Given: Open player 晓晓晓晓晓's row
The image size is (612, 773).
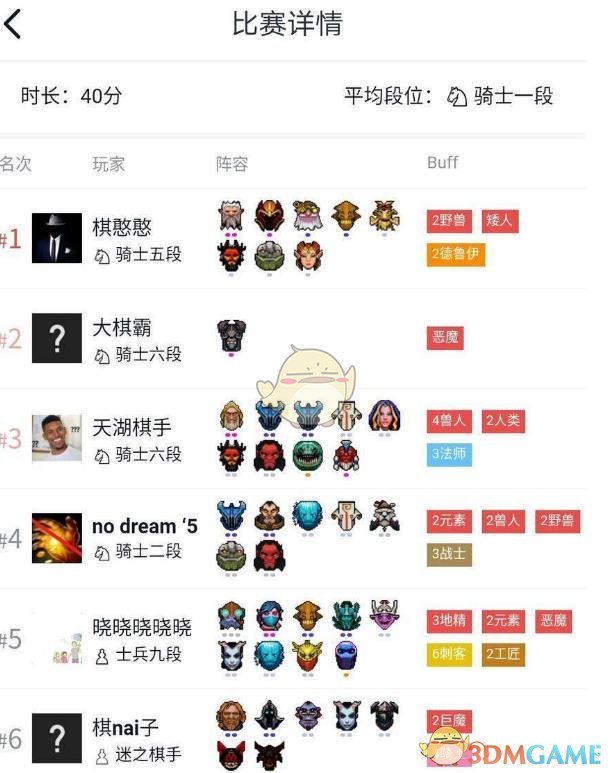Looking at the screenshot, I should 141,627.
